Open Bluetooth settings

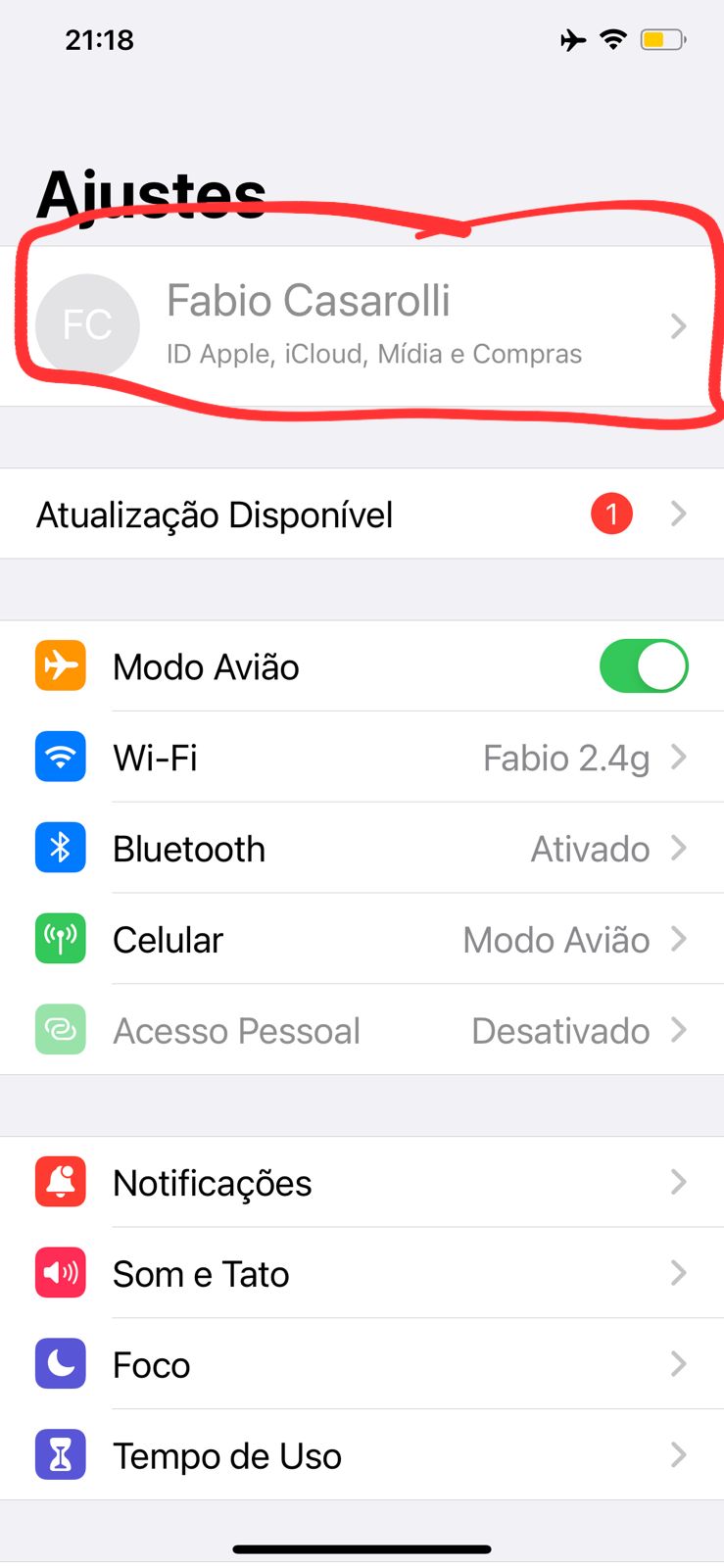tap(361, 849)
